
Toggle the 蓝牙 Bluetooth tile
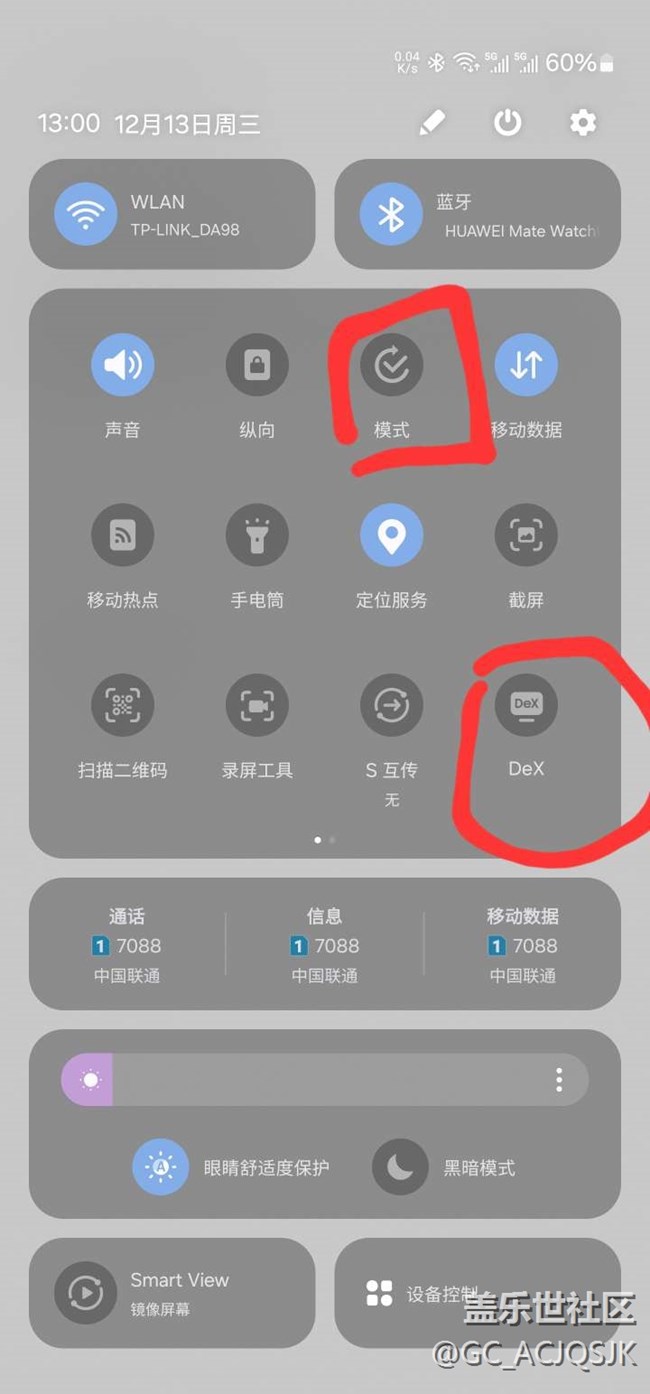pyautogui.click(x=477, y=214)
